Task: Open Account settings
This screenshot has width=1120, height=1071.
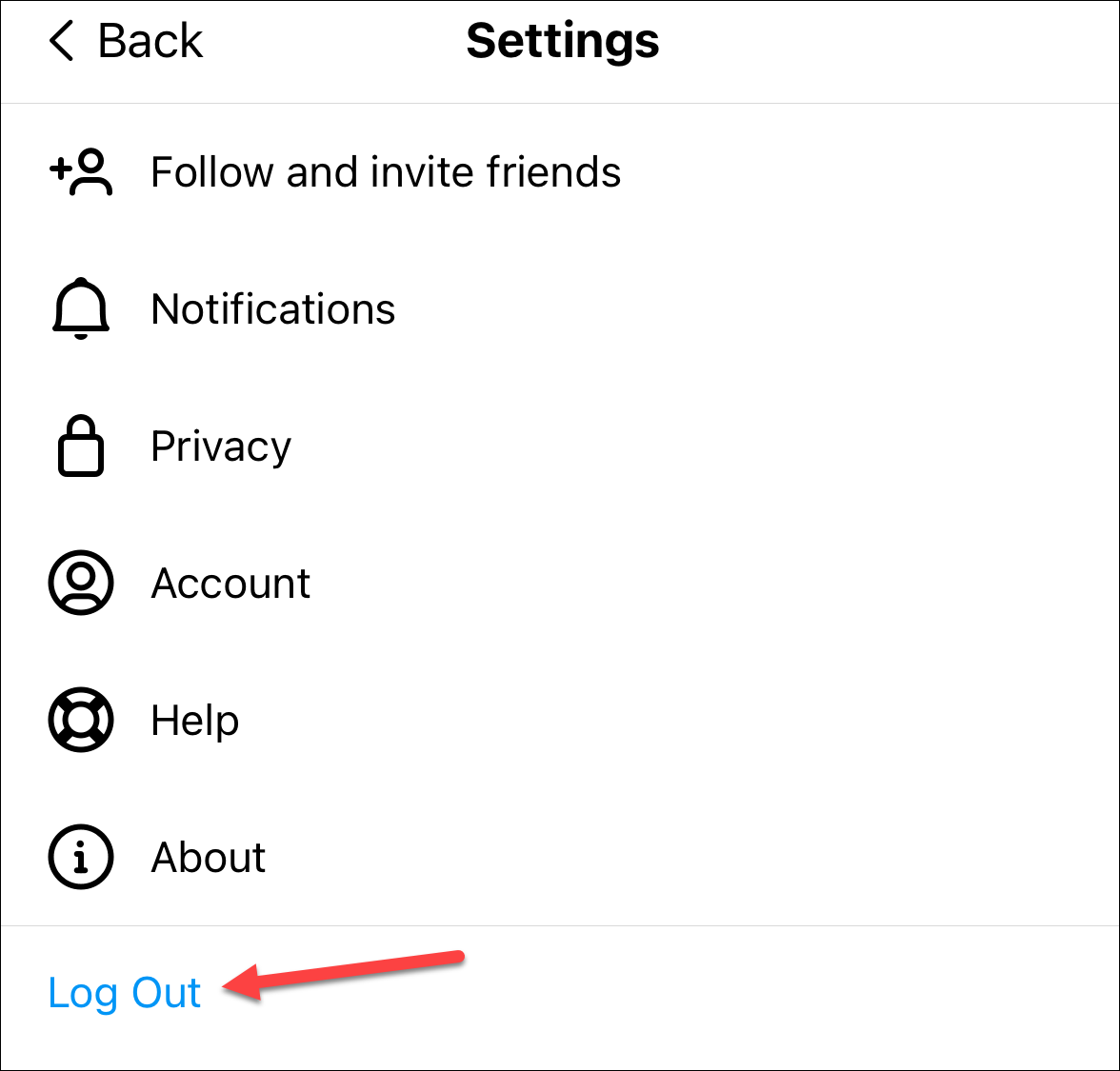Action: click(x=560, y=584)
